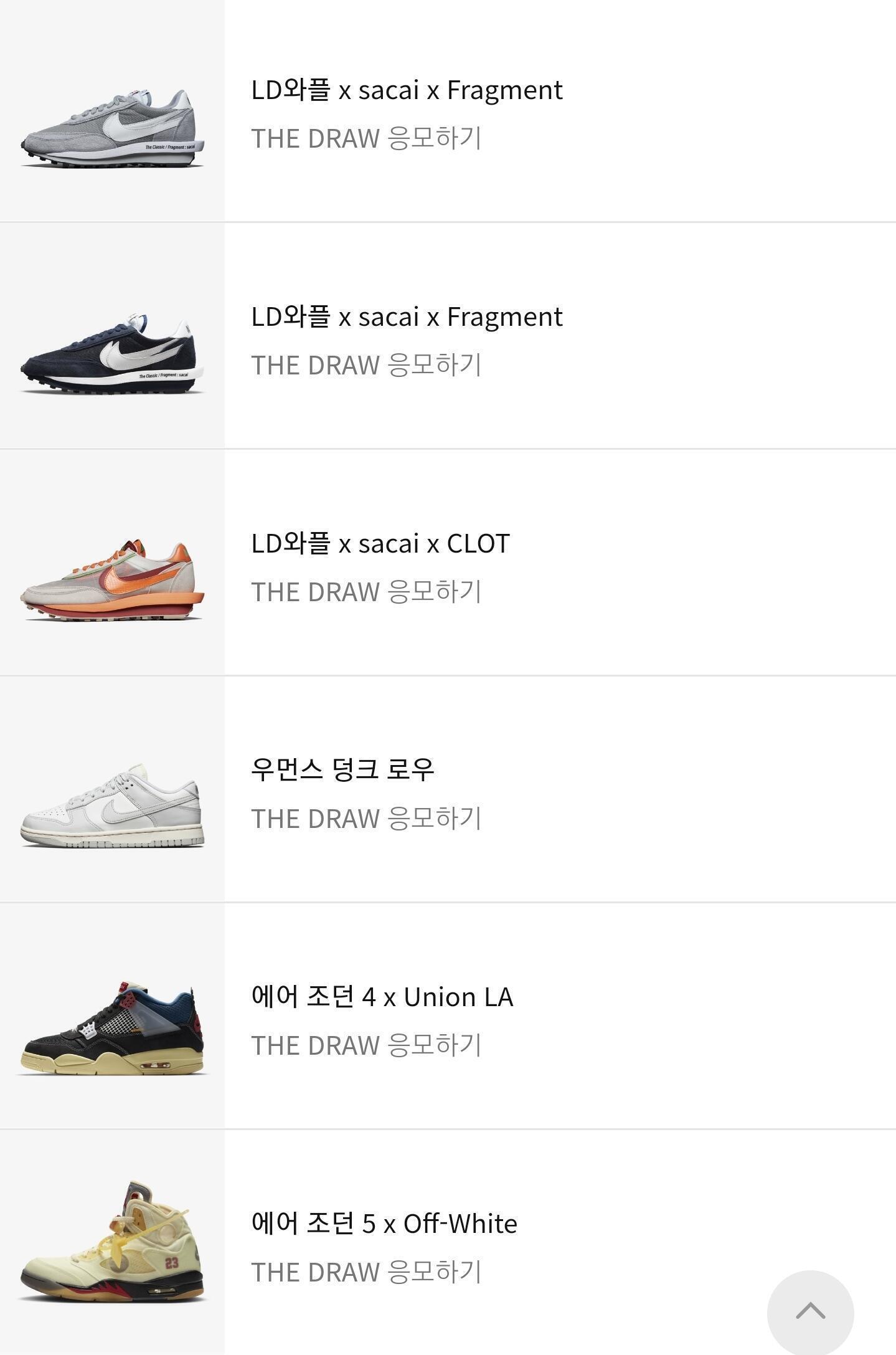The image size is (896, 1355).
Task: View 에어 조던 5 x Off-White draw
Action: [x=448, y=1243]
